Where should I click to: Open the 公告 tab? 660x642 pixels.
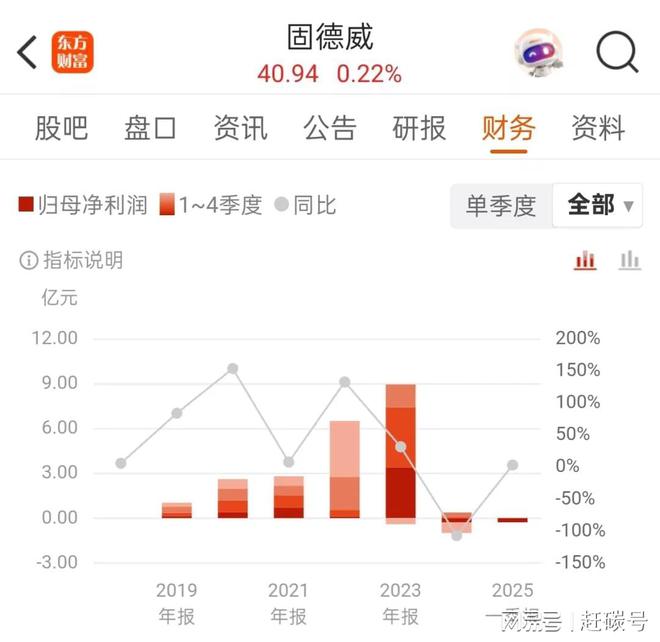point(330,128)
